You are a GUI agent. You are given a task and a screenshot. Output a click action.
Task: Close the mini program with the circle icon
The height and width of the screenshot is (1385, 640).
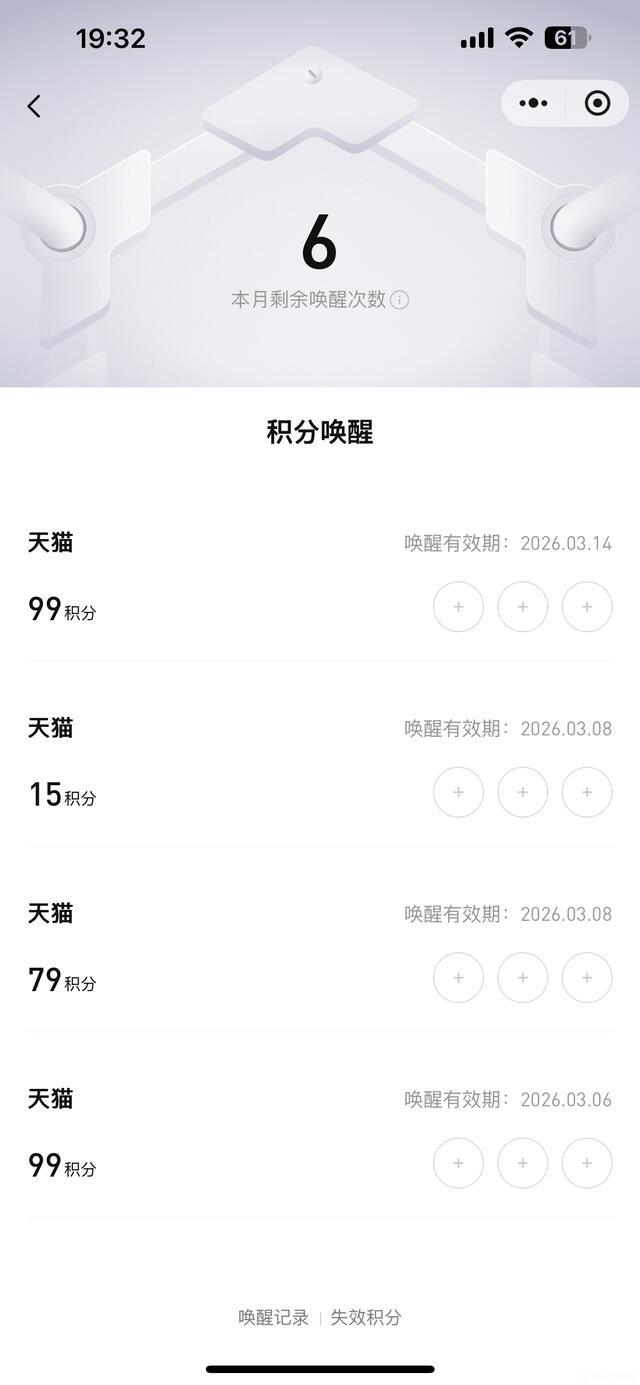tap(597, 103)
